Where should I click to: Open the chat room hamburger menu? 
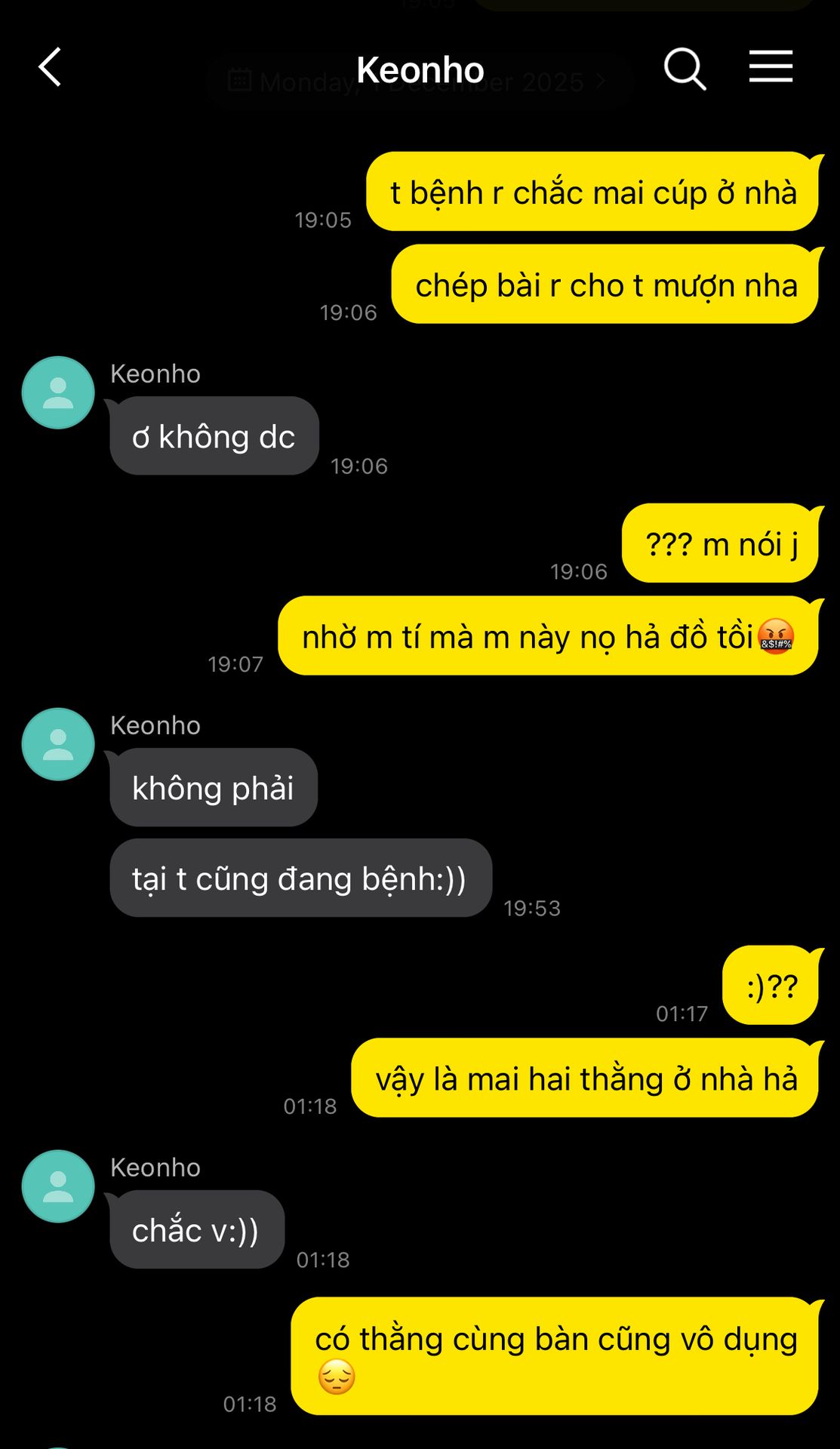point(771,67)
